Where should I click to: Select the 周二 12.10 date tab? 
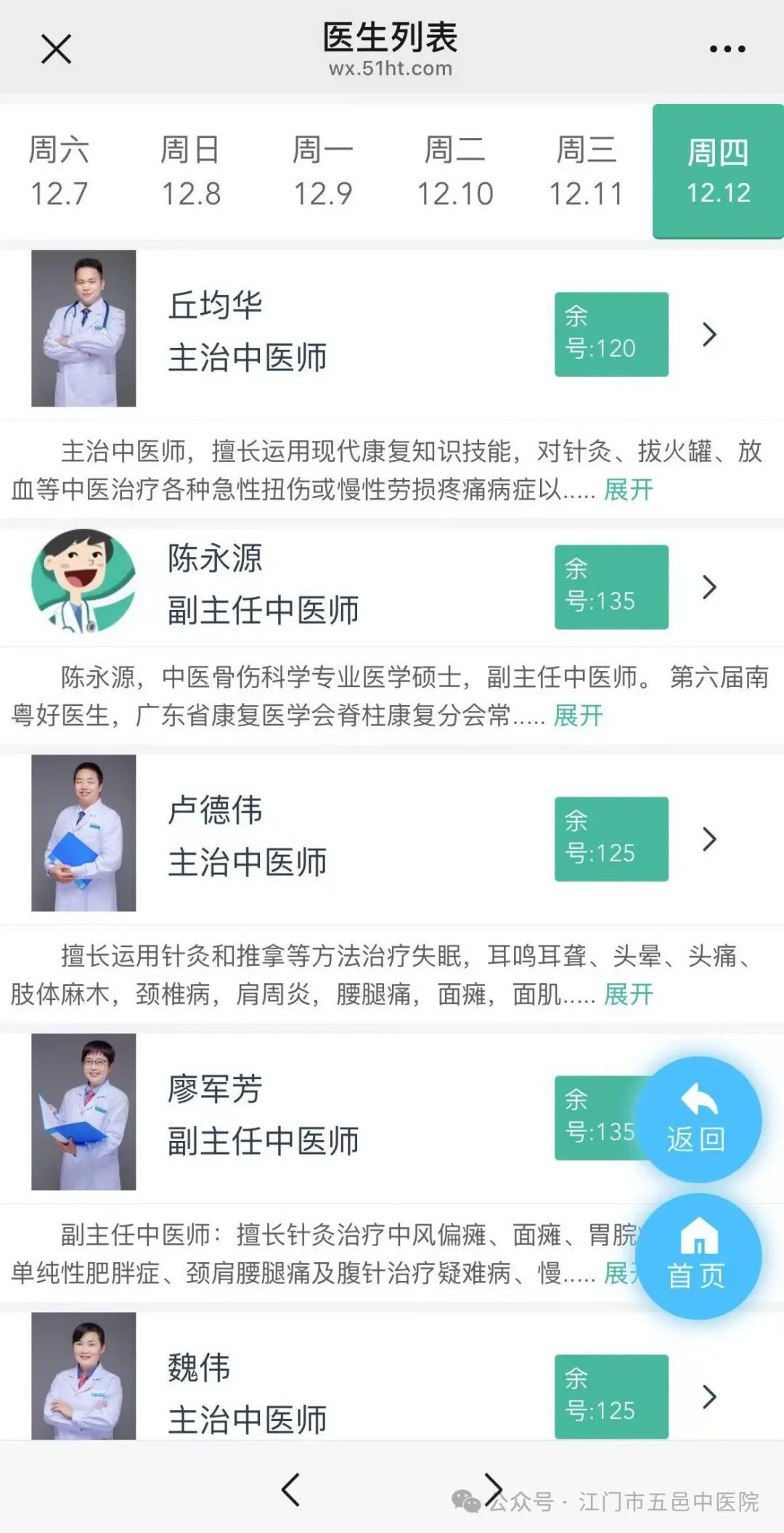click(x=454, y=171)
